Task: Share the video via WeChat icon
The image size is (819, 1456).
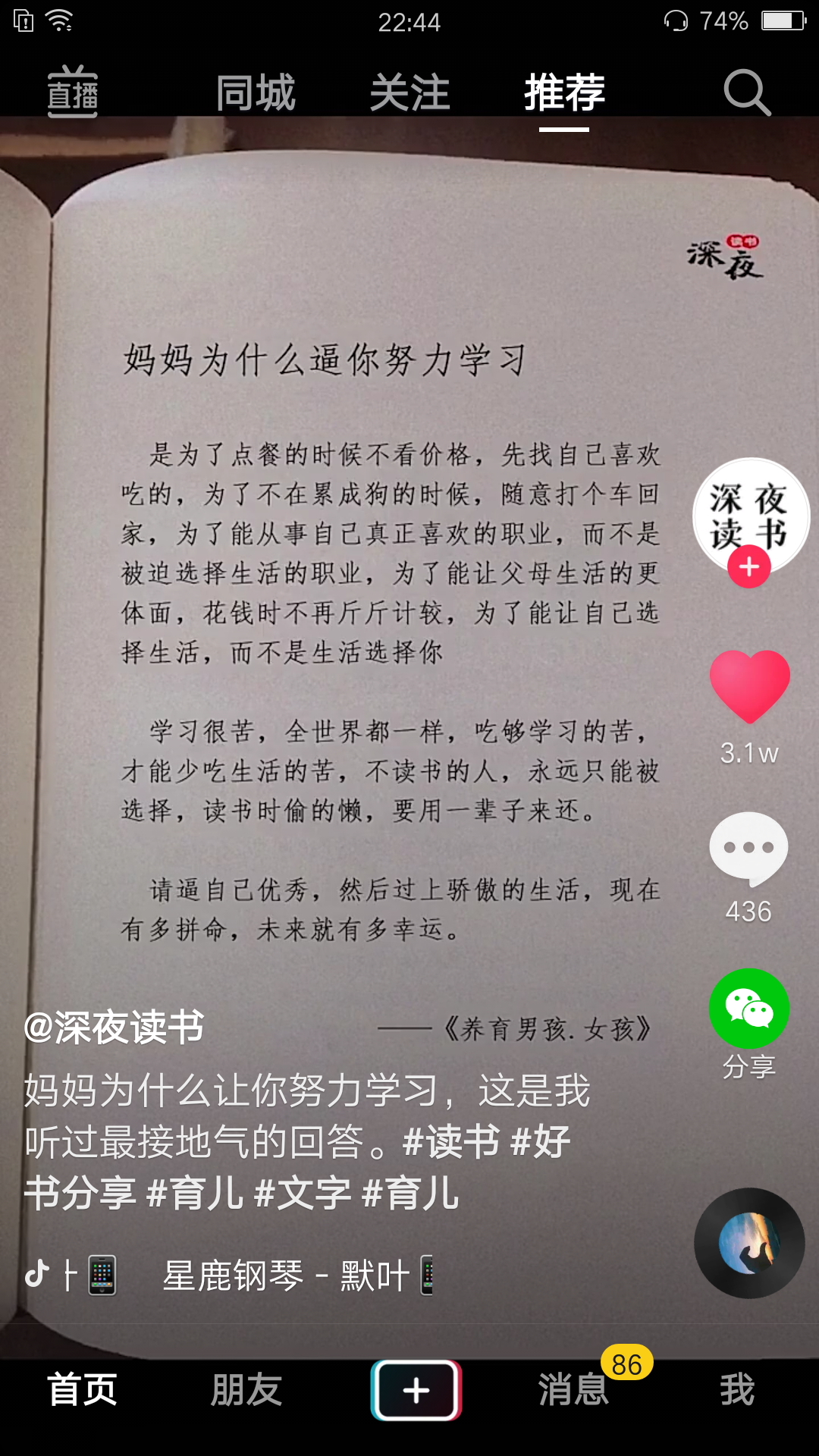Action: pos(749,1009)
